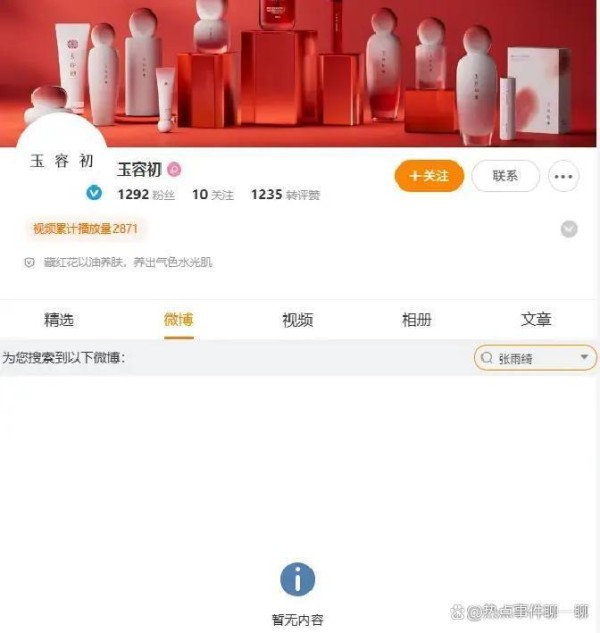This screenshot has height=633, width=600.
Task: Open the search box dropdown arrow
Action: click(x=584, y=358)
